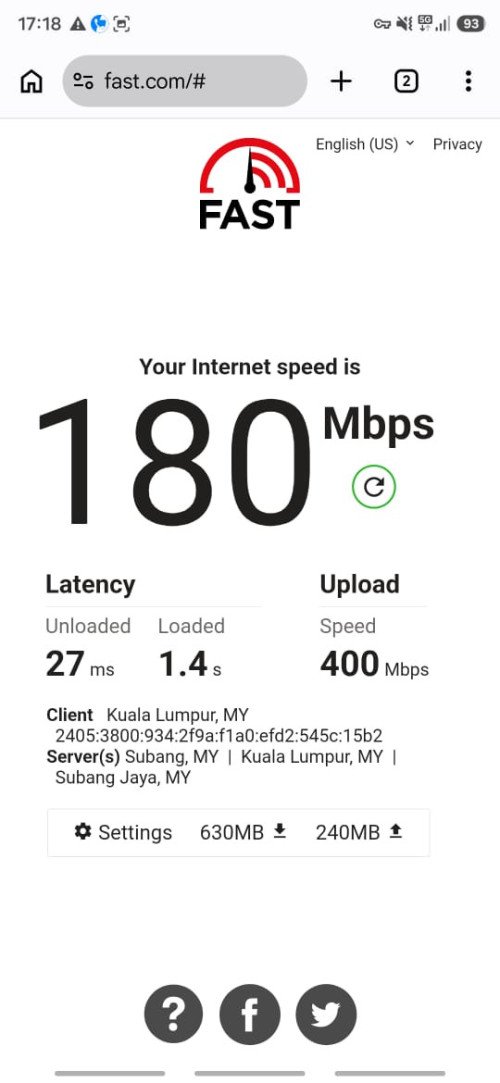Open the Privacy link

point(457,144)
